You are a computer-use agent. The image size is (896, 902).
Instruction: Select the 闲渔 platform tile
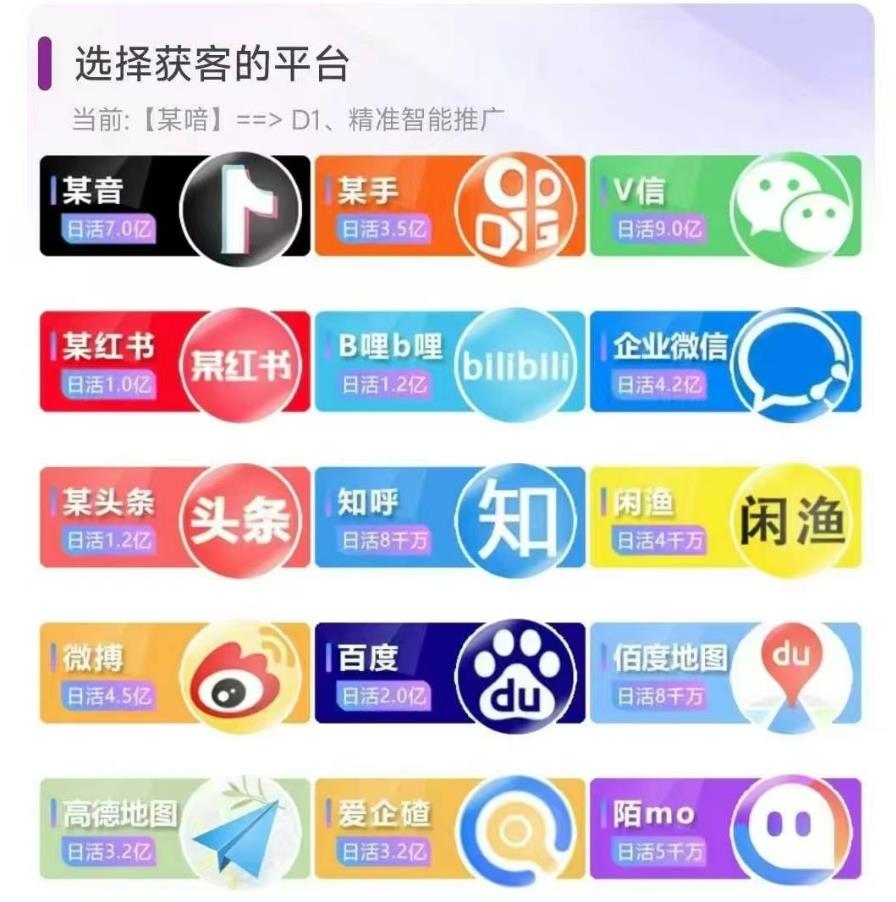(724, 517)
